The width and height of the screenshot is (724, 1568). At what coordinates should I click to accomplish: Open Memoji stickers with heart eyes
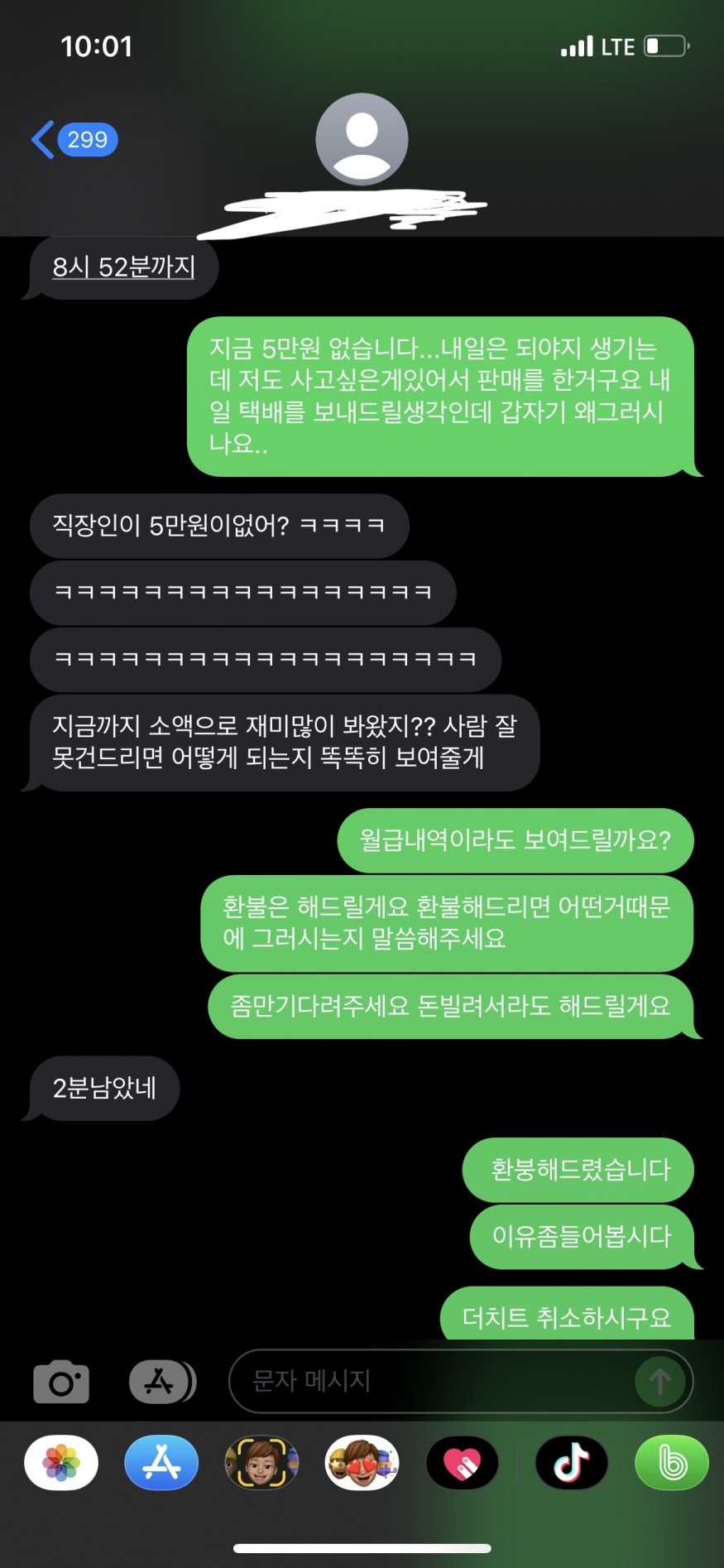(362, 1463)
